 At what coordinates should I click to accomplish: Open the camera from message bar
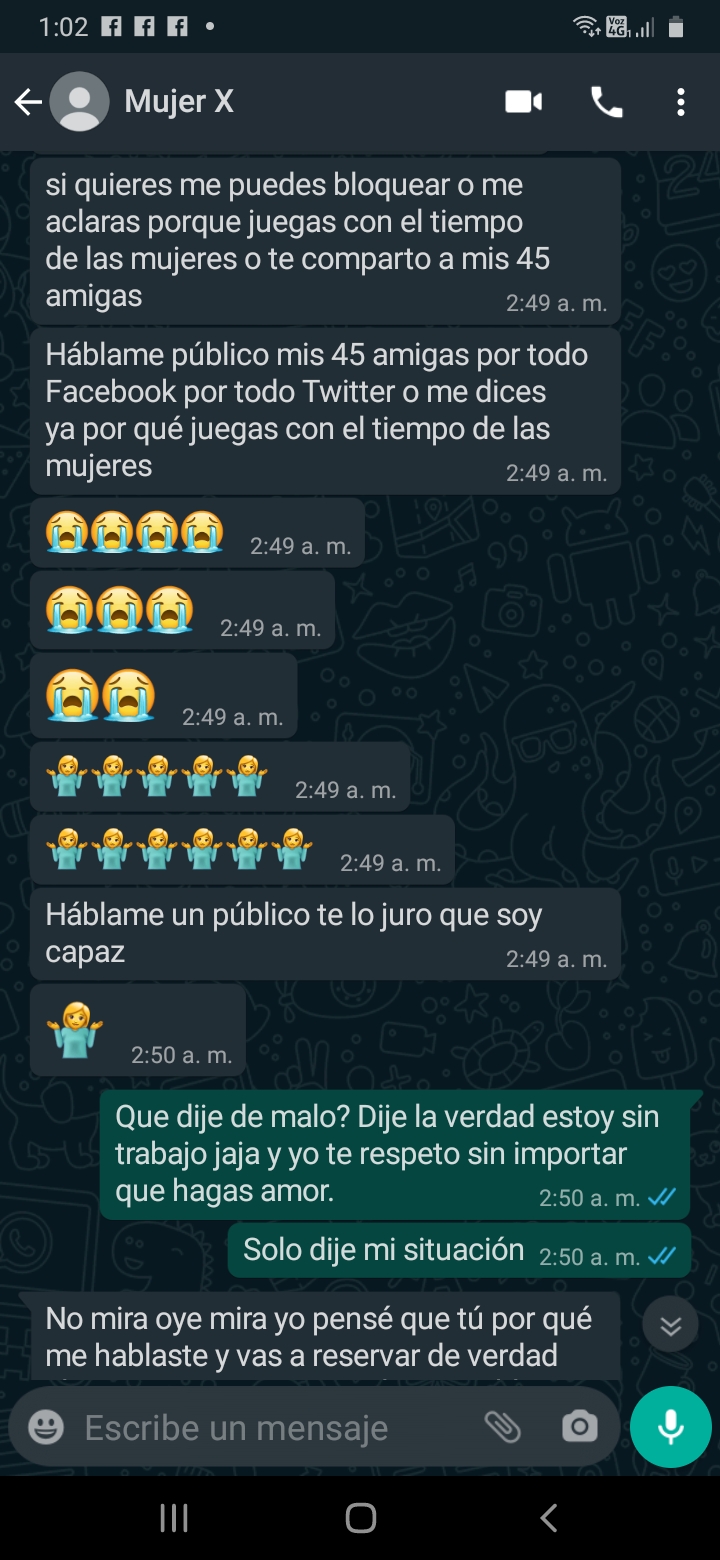(x=579, y=1427)
